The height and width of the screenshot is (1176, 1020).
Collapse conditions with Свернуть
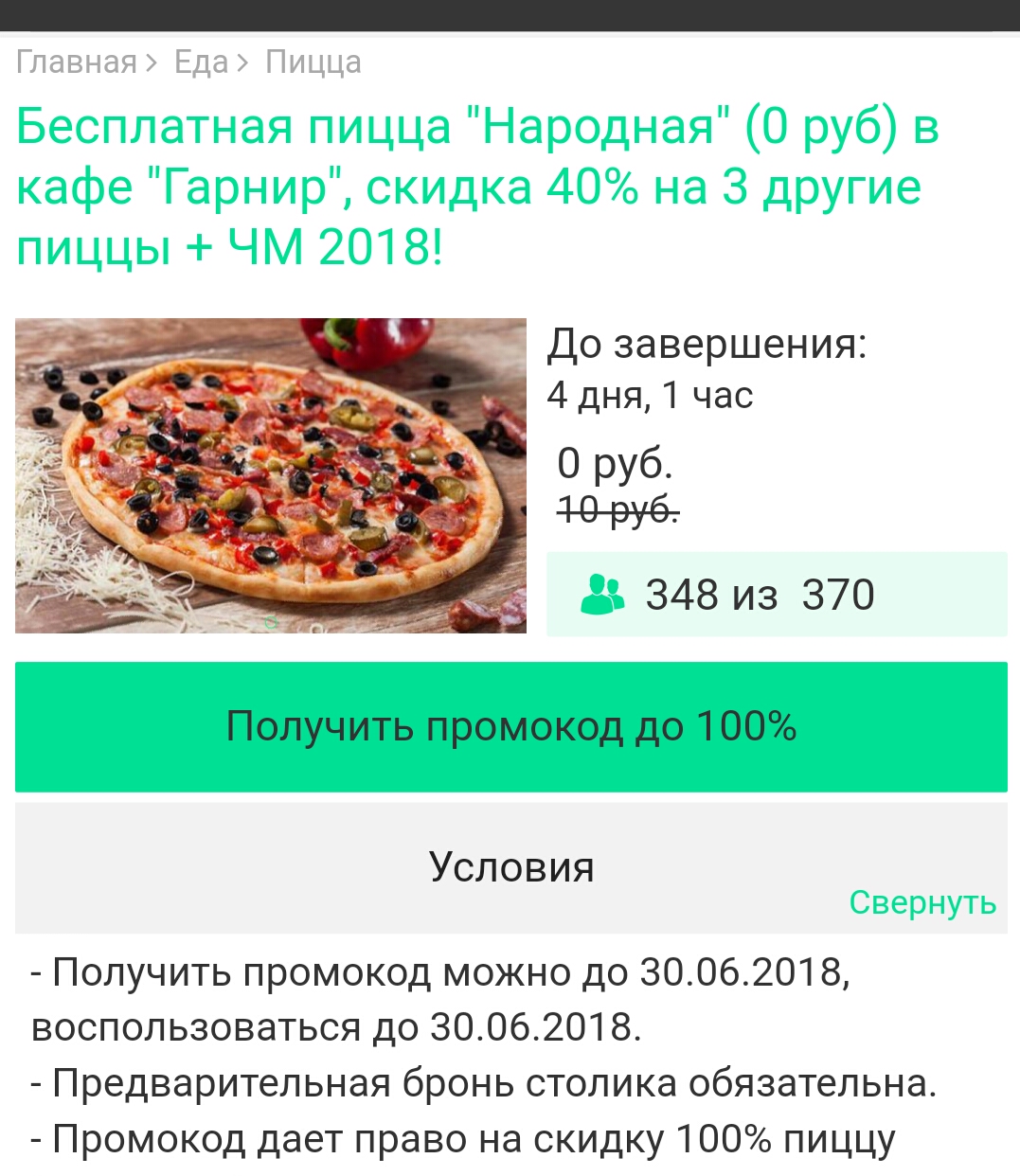pyautogui.click(x=922, y=902)
